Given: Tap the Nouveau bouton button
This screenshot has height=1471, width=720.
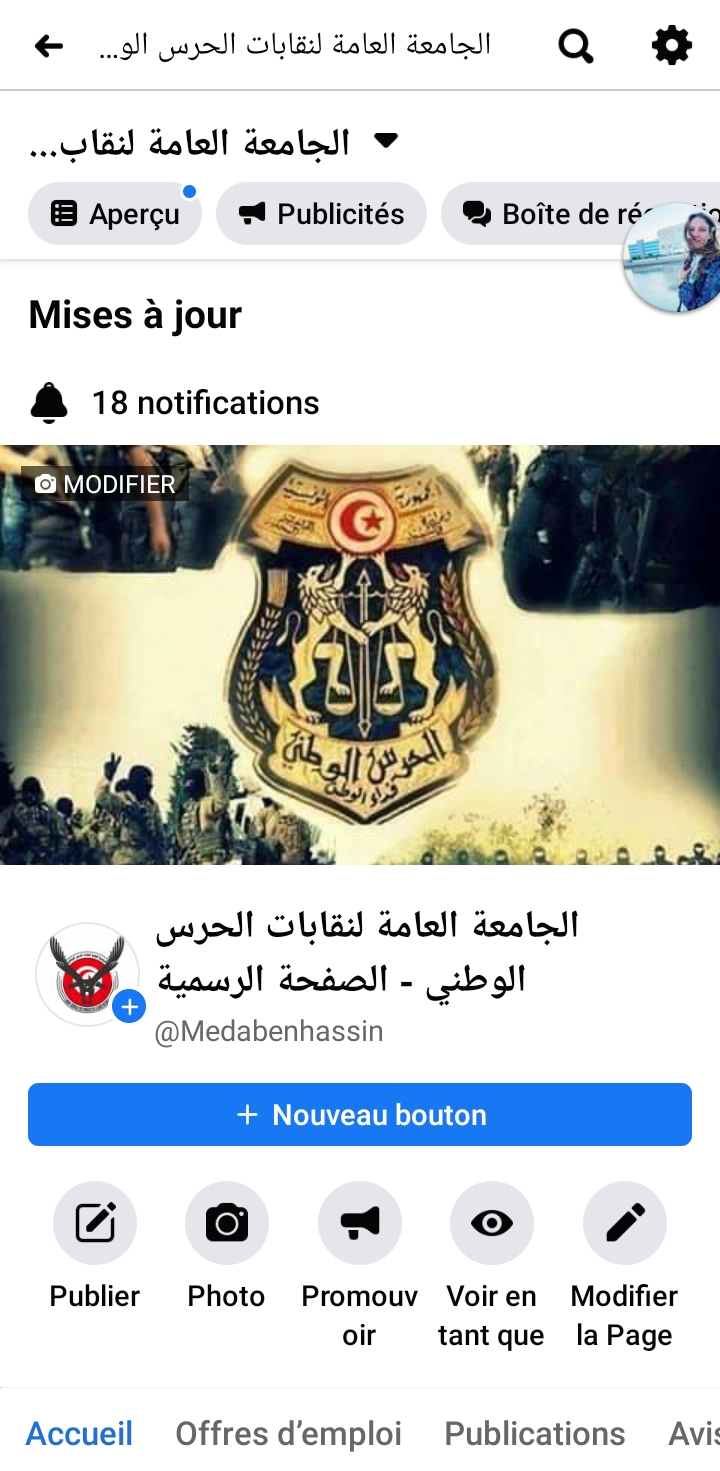Looking at the screenshot, I should [360, 1115].
